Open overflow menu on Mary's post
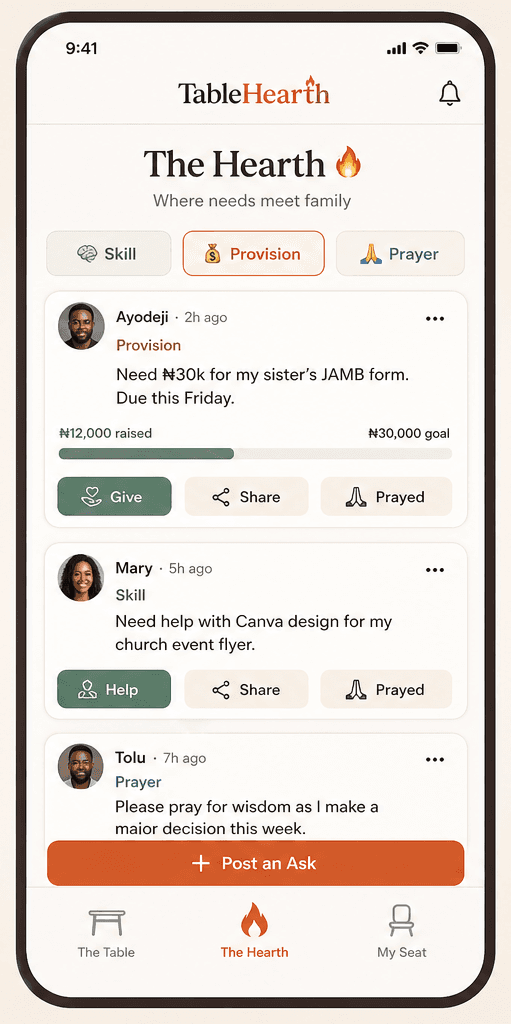 coord(435,570)
